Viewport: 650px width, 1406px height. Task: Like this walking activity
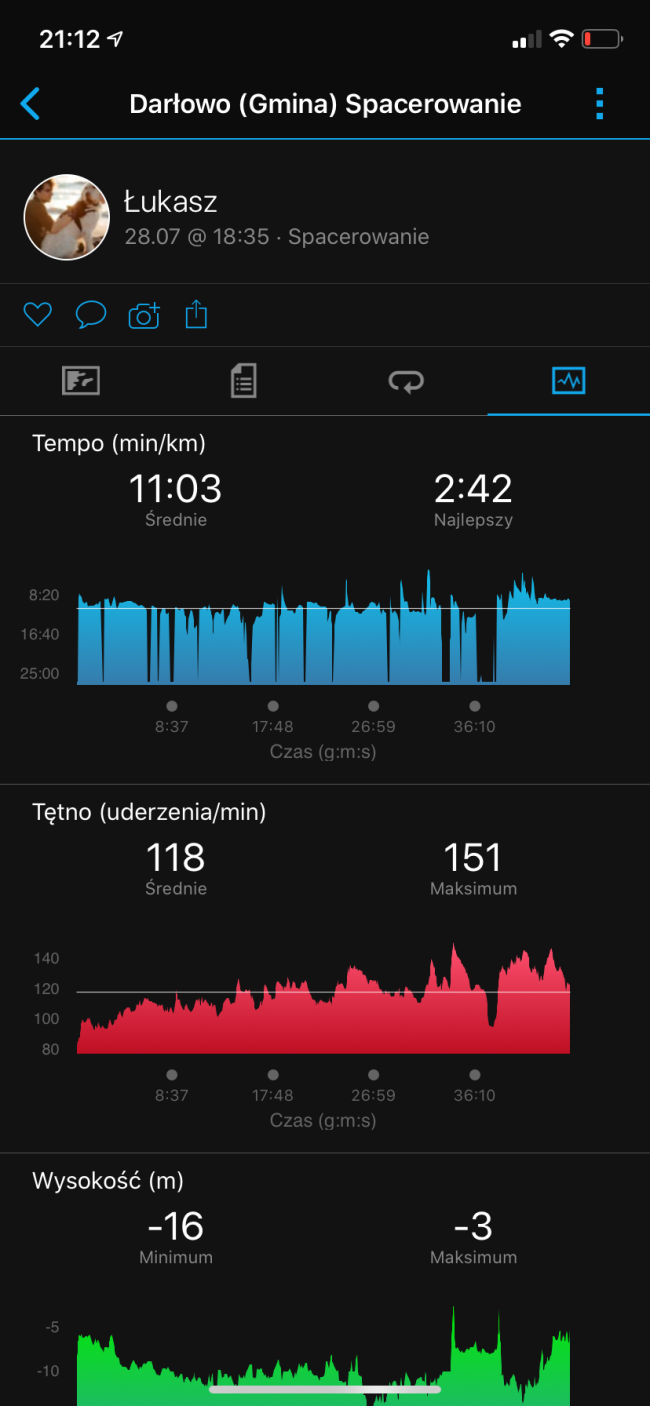[x=37, y=316]
